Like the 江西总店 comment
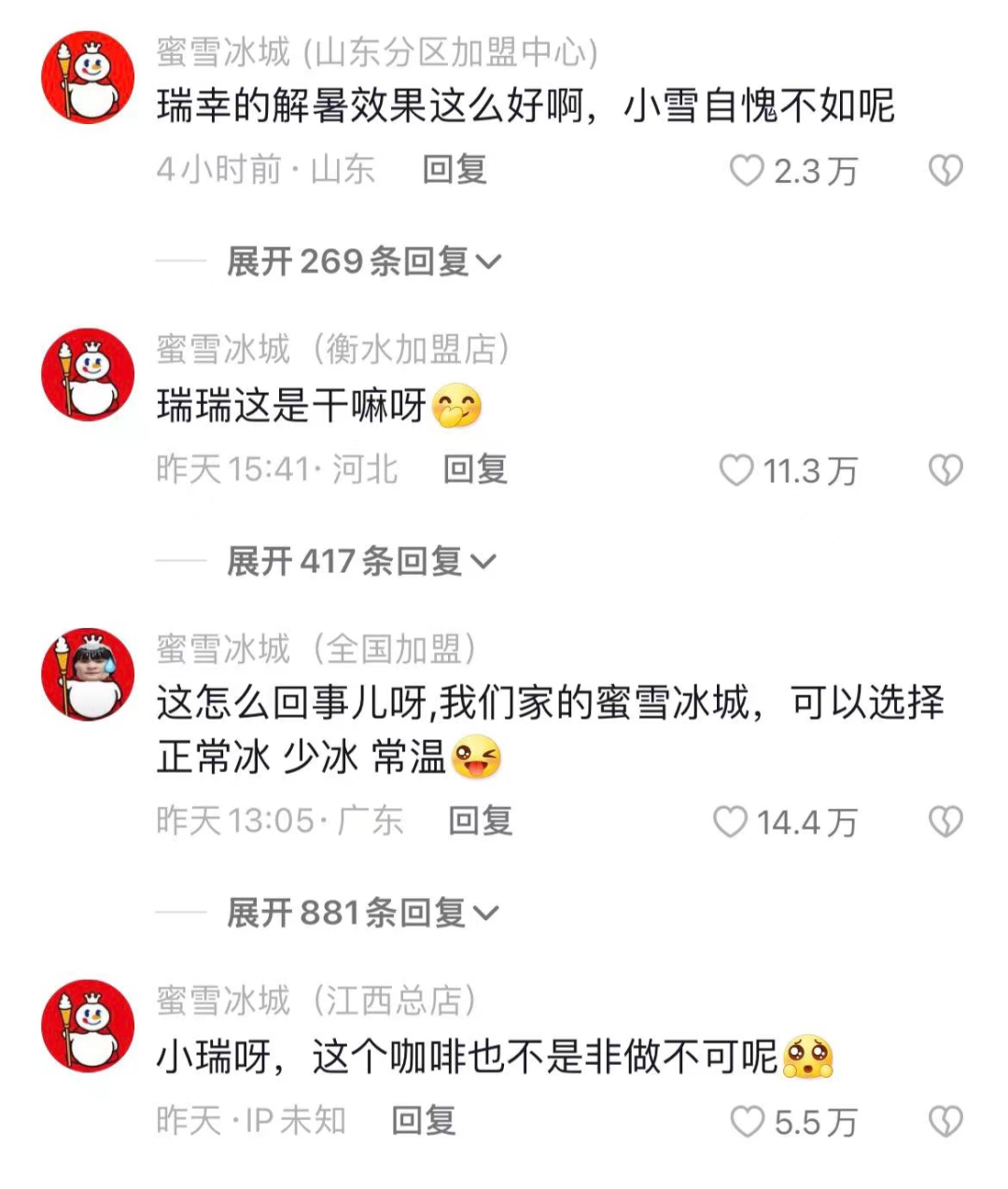 (x=747, y=1122)
